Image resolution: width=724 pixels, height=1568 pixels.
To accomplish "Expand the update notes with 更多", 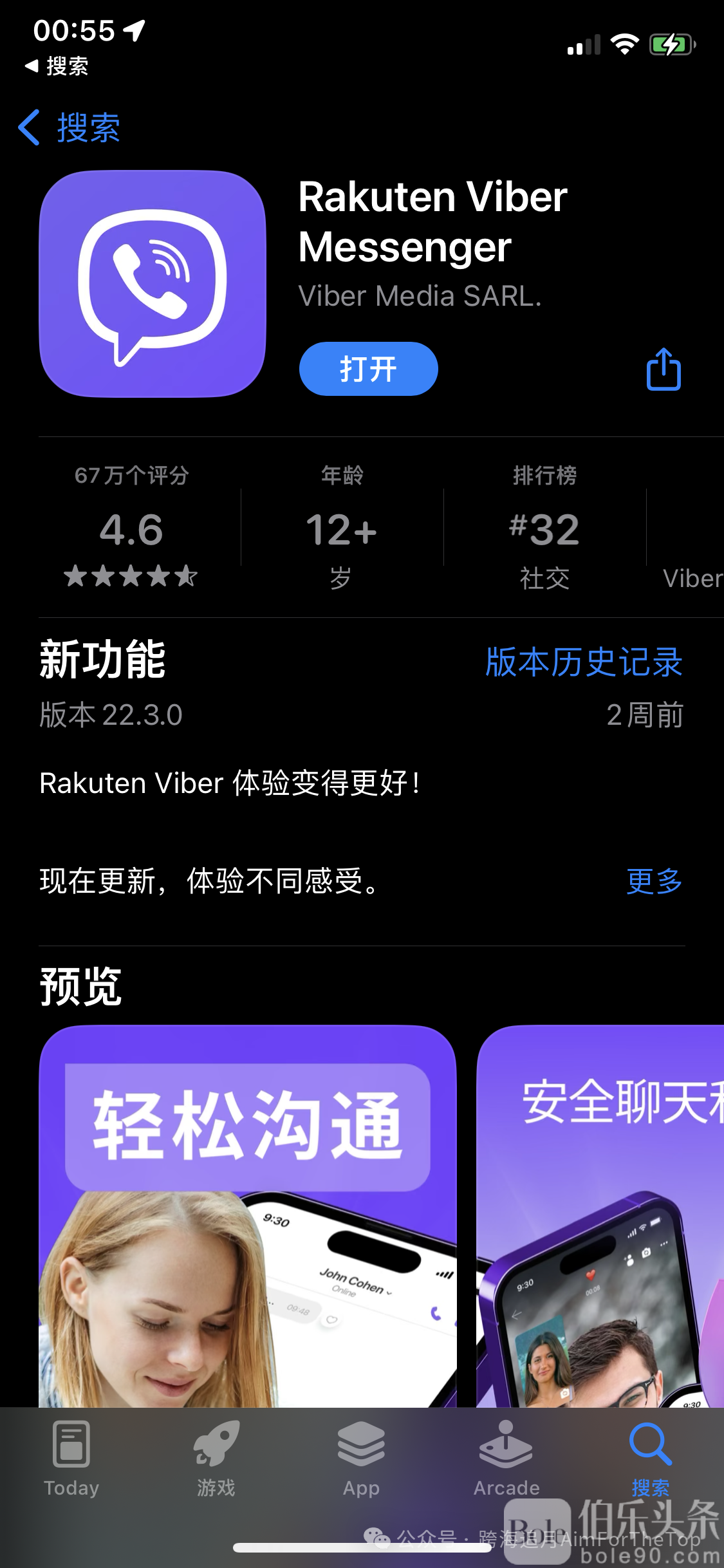I will (x=654, y=881).
